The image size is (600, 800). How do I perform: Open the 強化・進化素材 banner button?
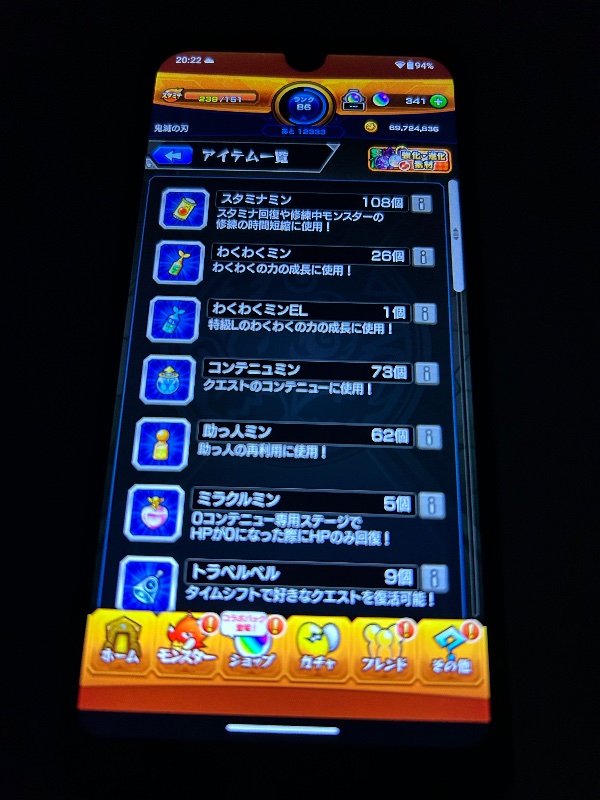point(409,159)
